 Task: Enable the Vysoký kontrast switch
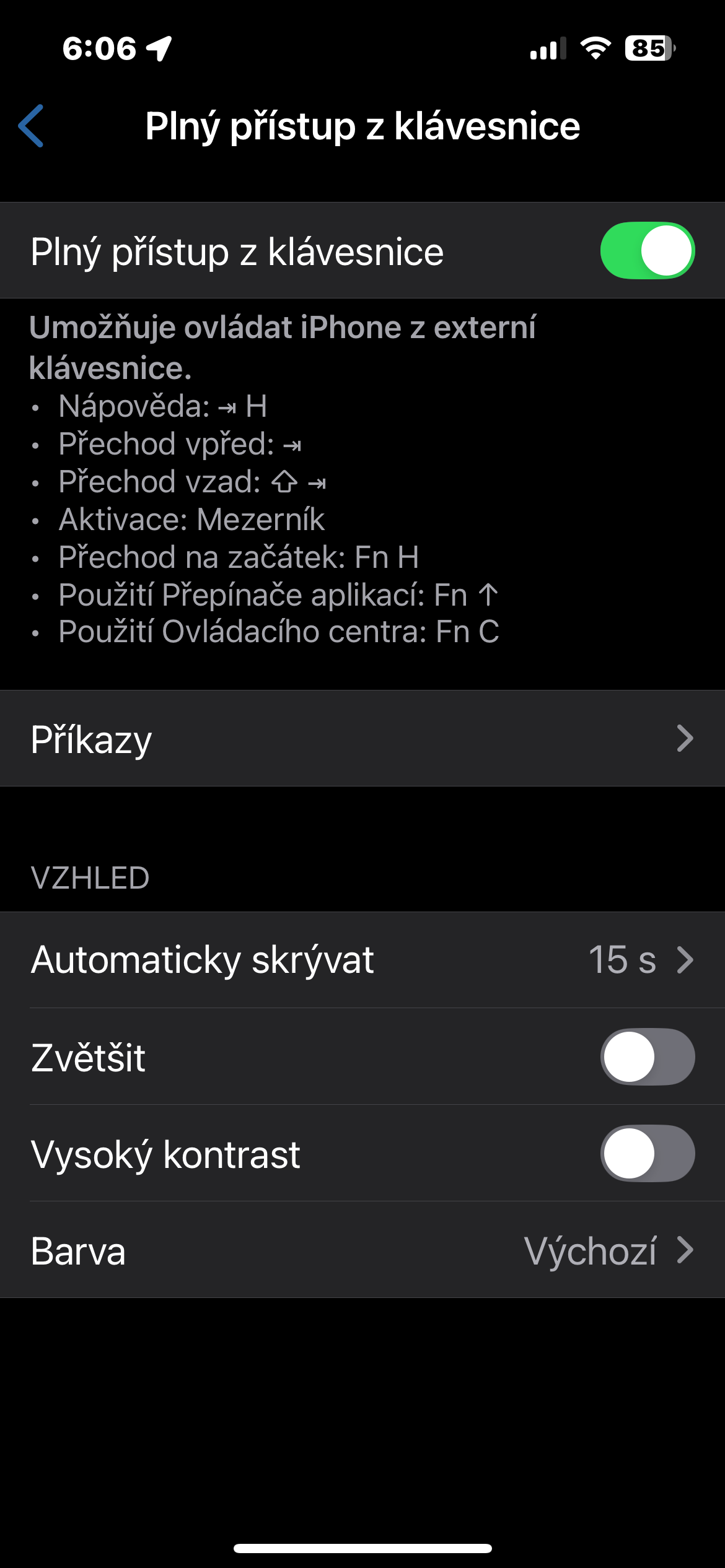tap(646, 1154)
